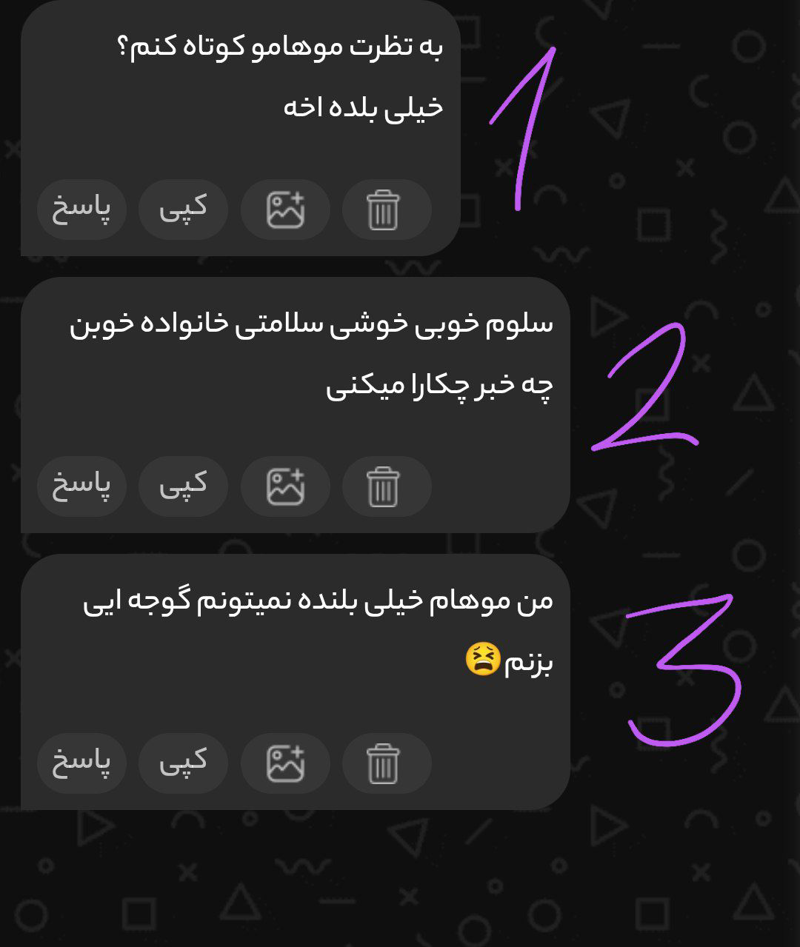Delete the 'موهامو کوتاه کنم' message
This screenshot has width=800, height=947.
point(385,210)
